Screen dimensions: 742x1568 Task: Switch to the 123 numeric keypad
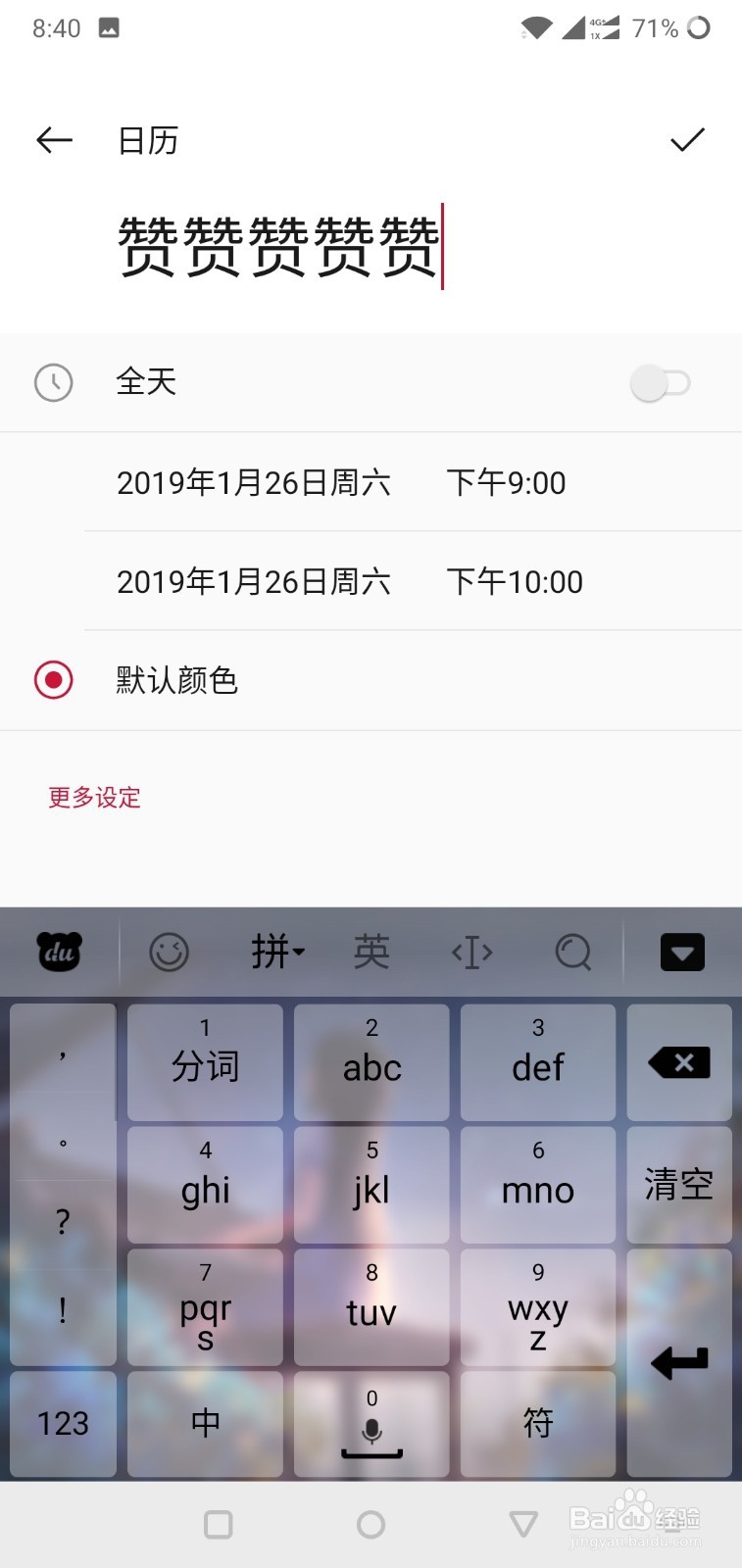coord(63,1423)
